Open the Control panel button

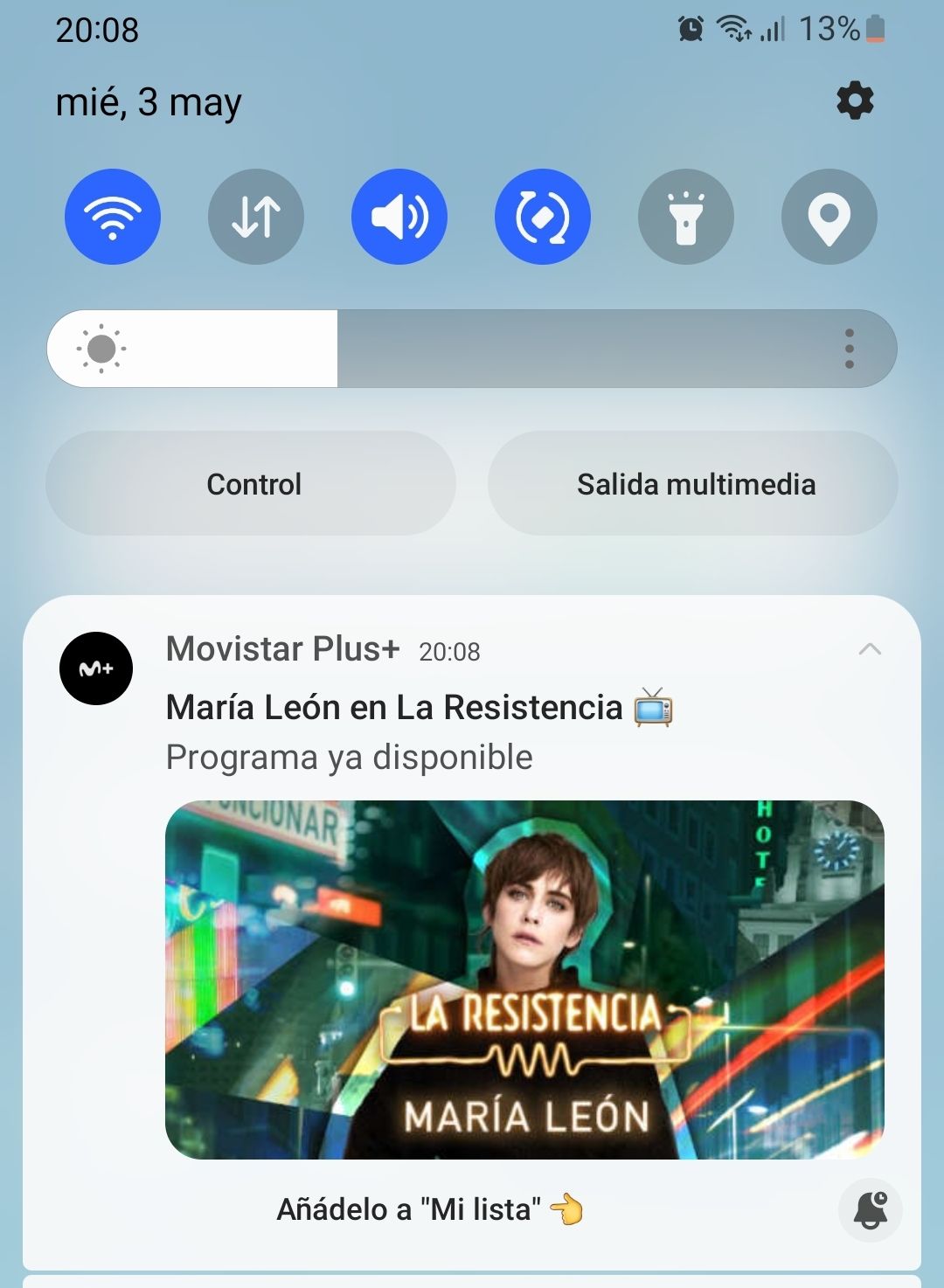pos(252,483)
